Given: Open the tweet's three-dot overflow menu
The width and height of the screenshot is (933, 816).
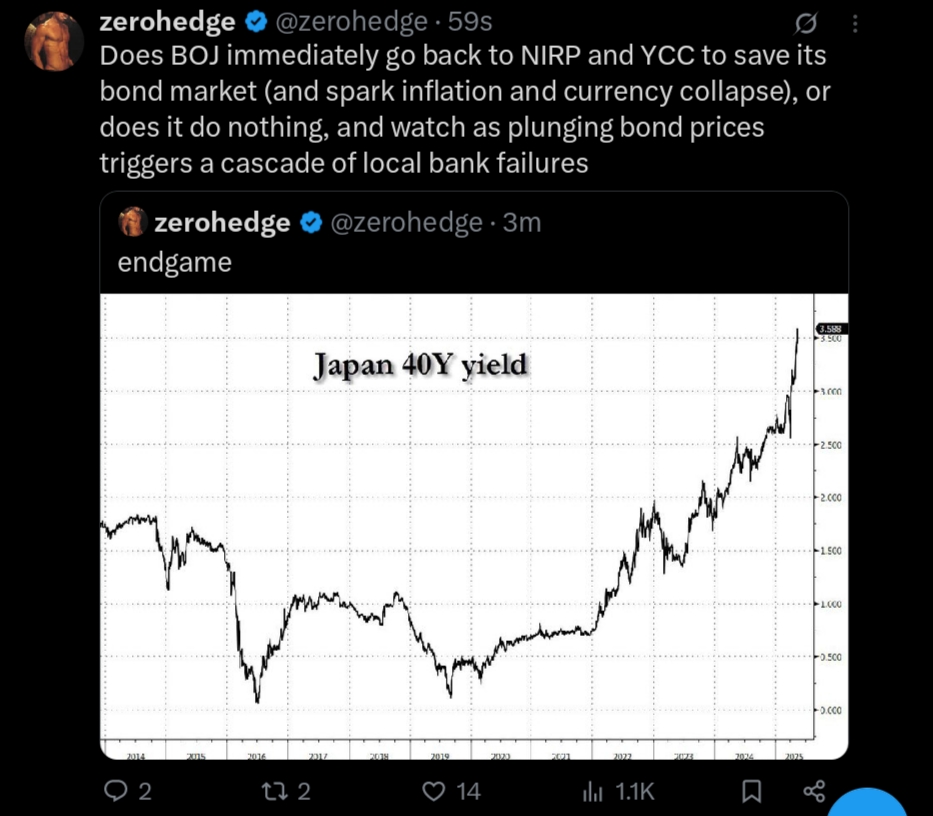Looking at the screenshot, I should pos(854,24).
